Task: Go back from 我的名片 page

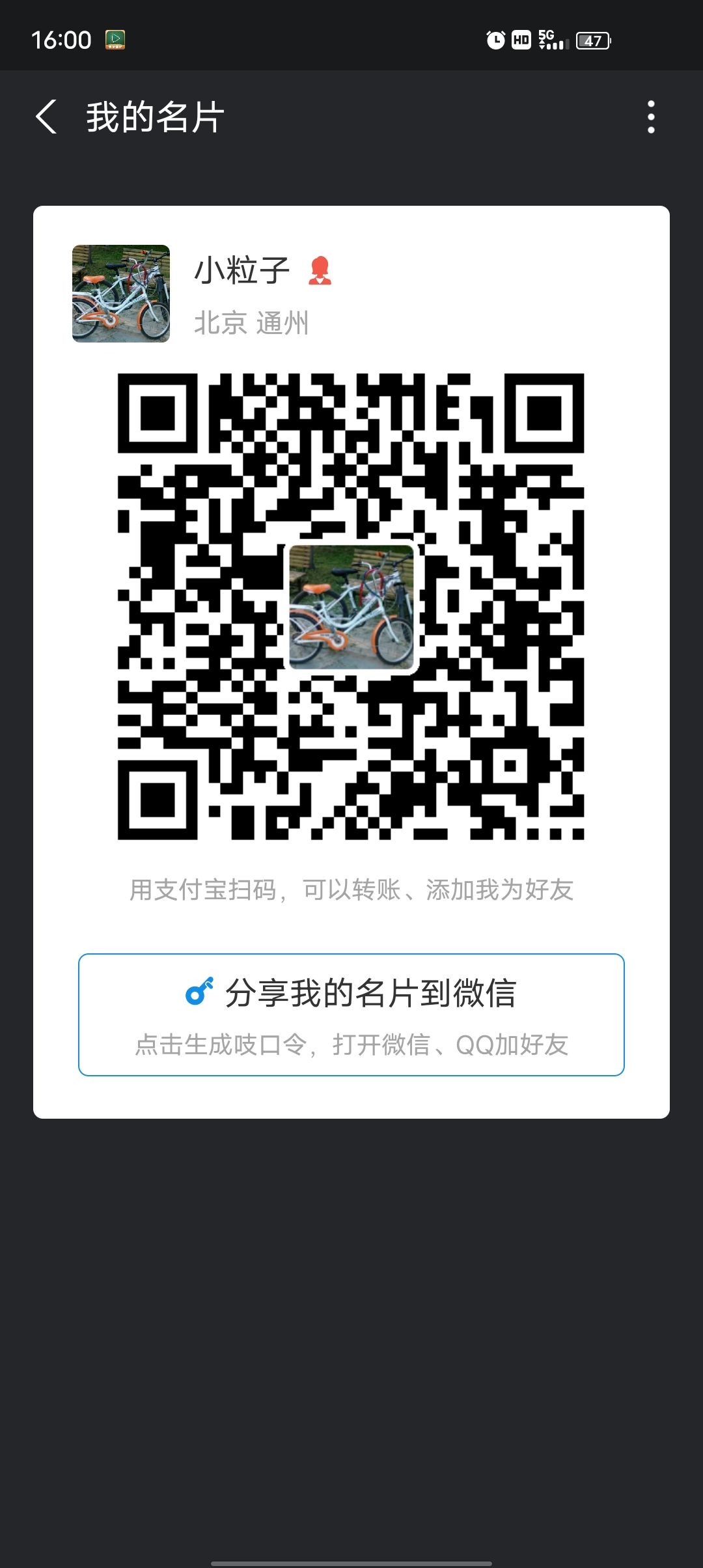Action: tap(46, 117)
